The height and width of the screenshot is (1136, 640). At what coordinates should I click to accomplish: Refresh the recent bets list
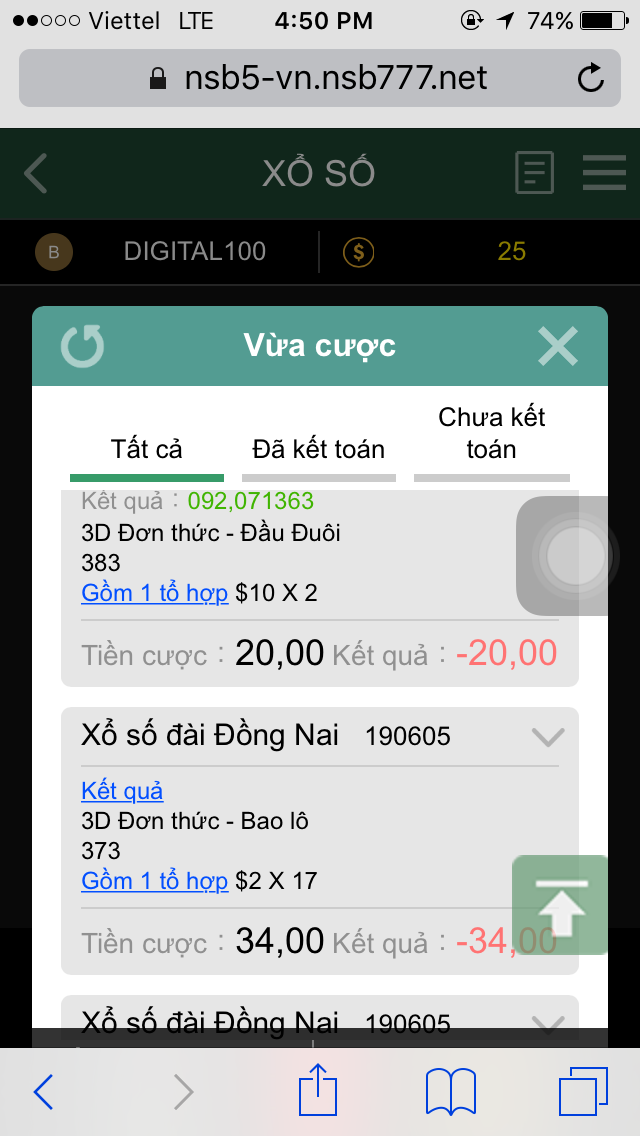[x=82, y=347]
